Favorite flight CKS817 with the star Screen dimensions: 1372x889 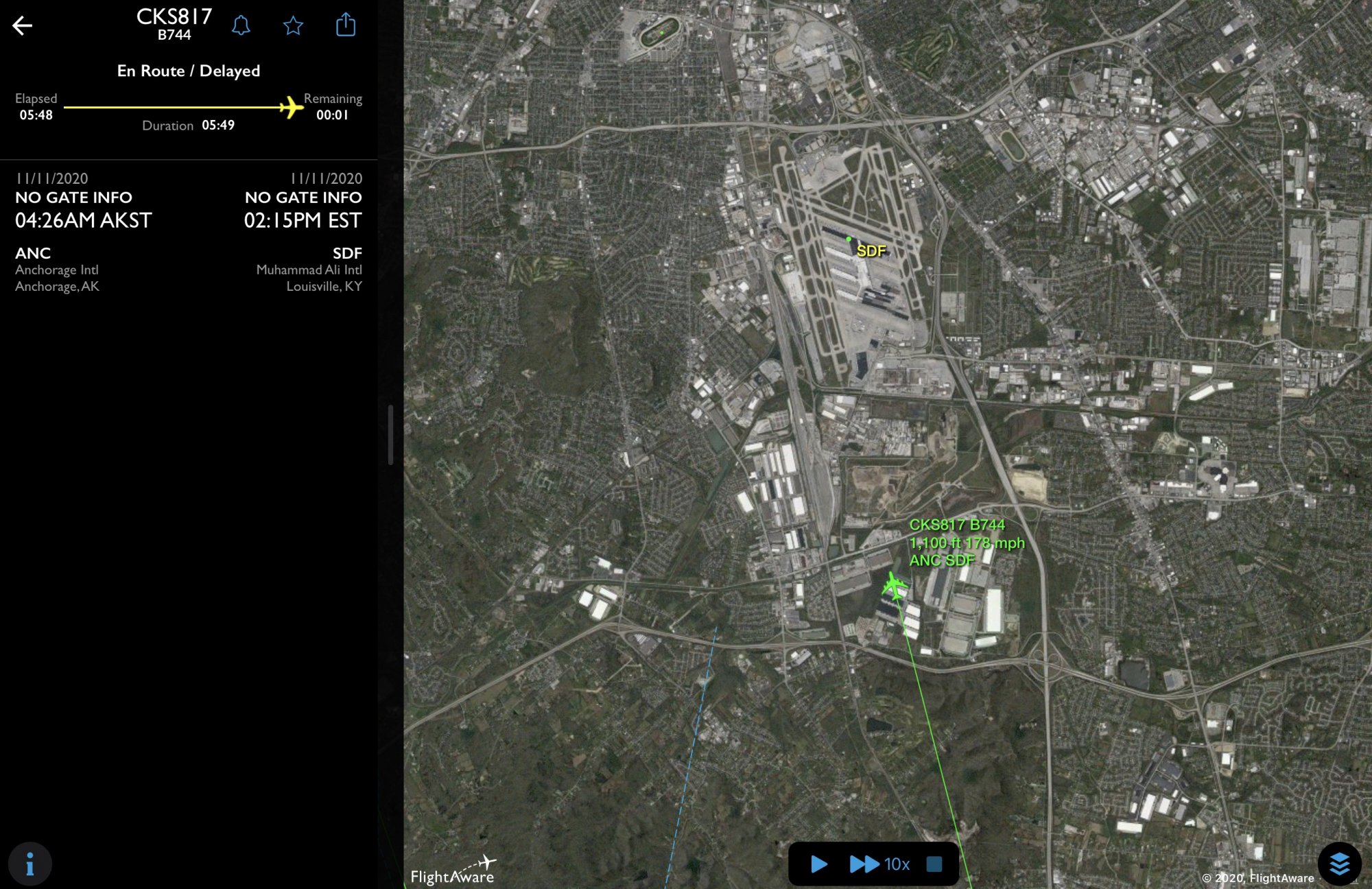(293, 25)
